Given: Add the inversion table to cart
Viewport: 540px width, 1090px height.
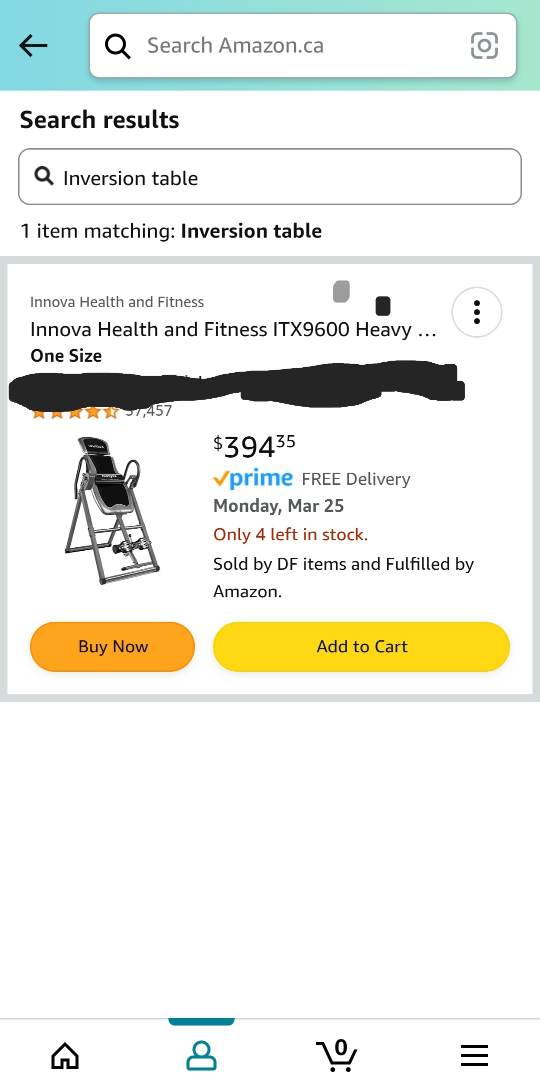Looking at the screenshot, I should point(361,646).
